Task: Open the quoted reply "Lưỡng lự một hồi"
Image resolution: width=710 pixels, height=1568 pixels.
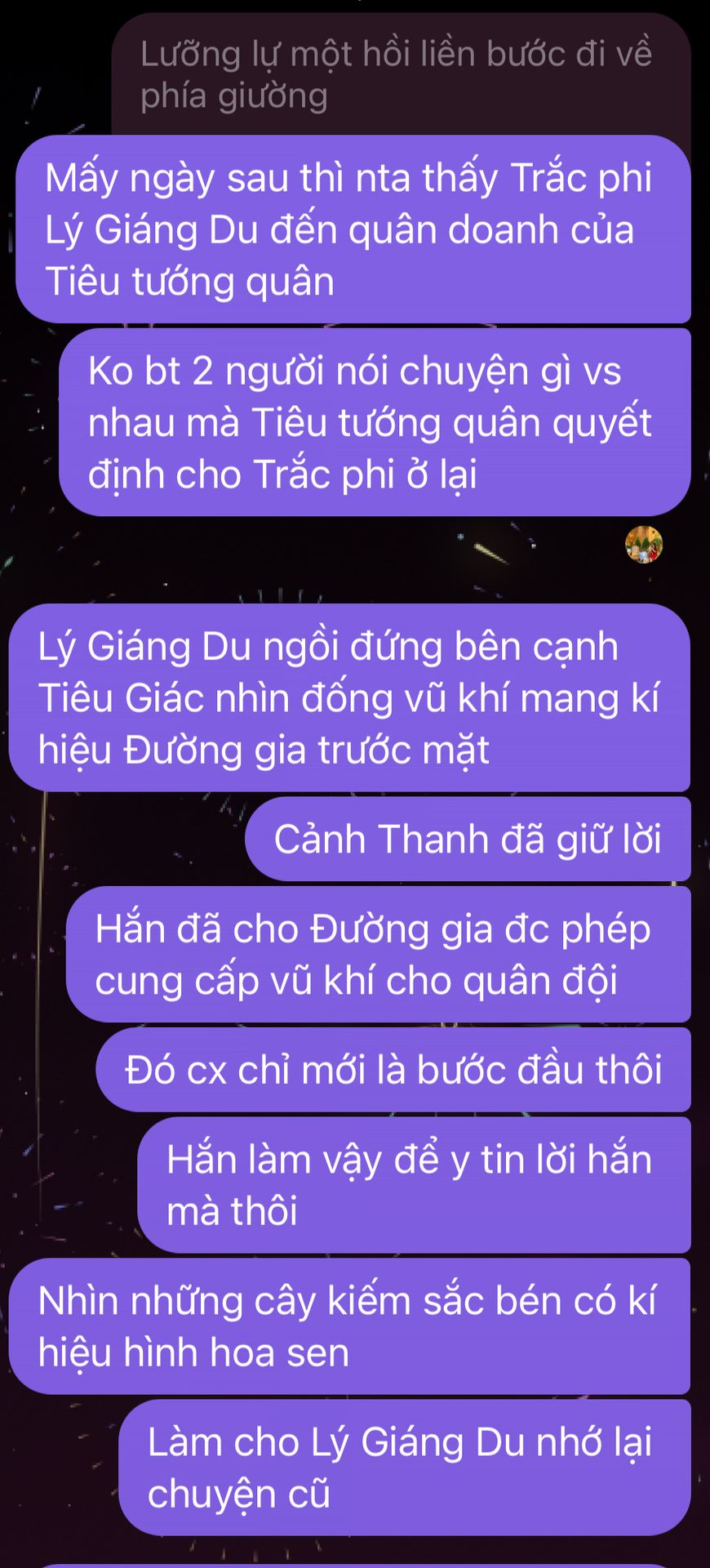Action: (401, 75)
